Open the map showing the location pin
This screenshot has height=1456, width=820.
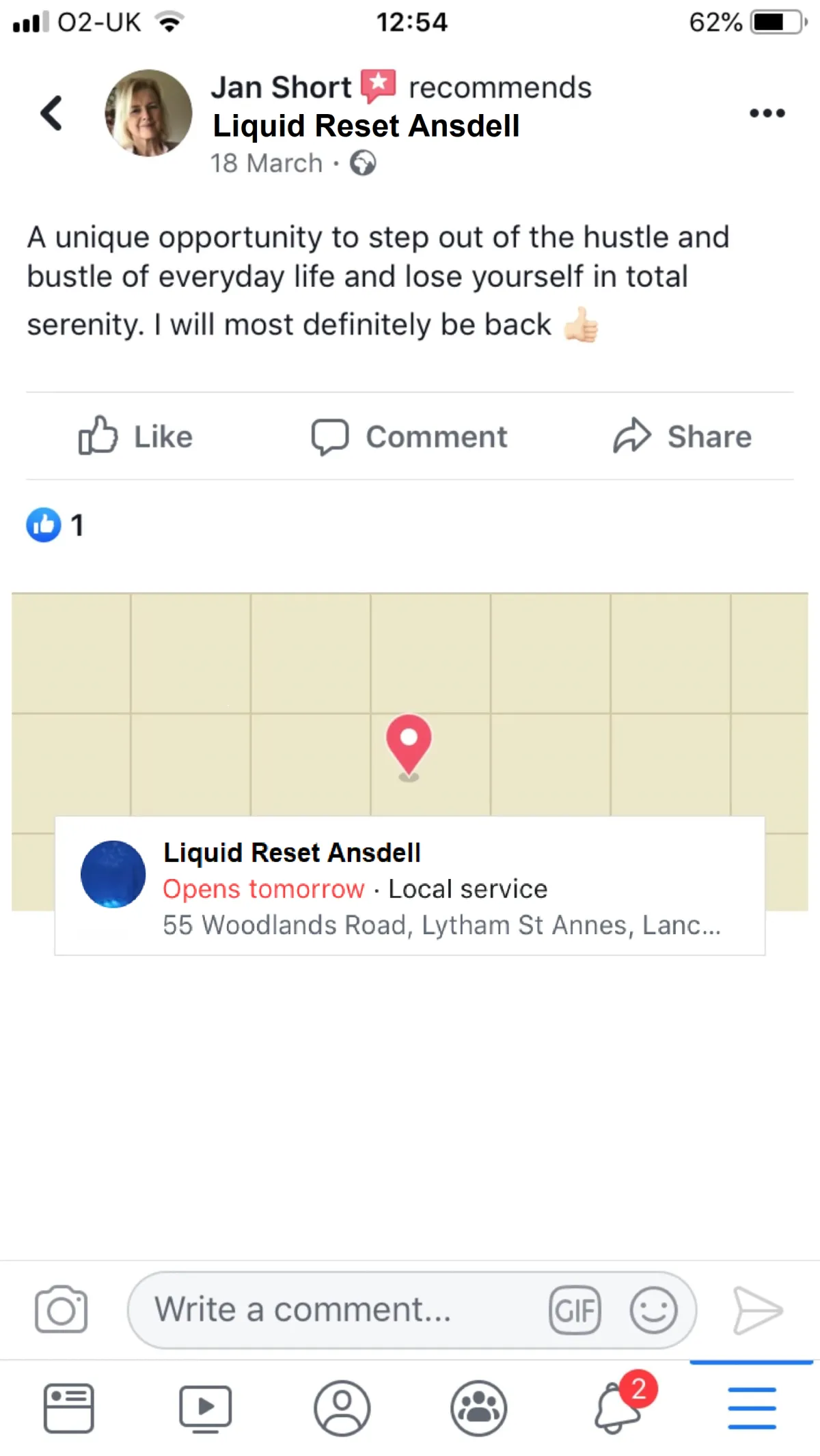point(410,703)
